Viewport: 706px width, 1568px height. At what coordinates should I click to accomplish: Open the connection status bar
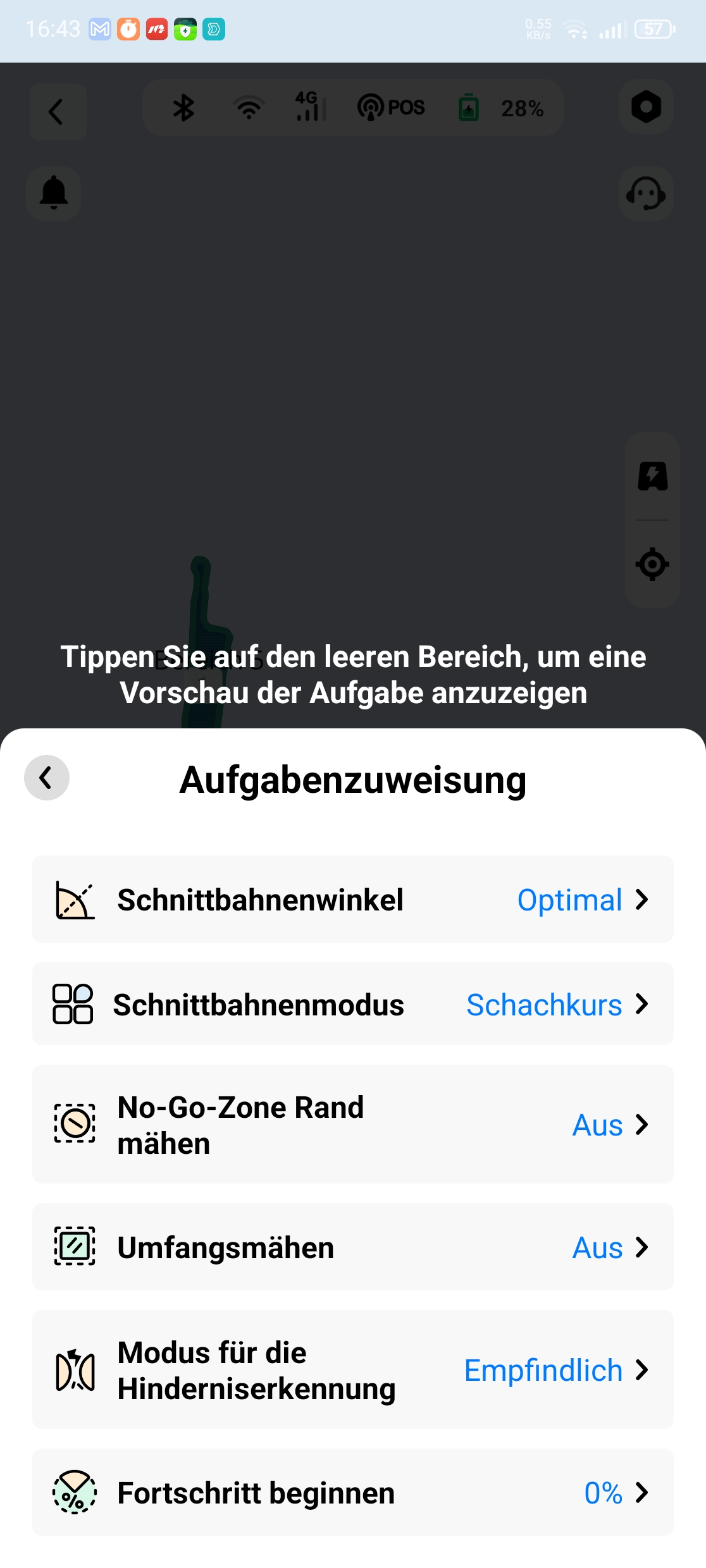pos(353,107)
